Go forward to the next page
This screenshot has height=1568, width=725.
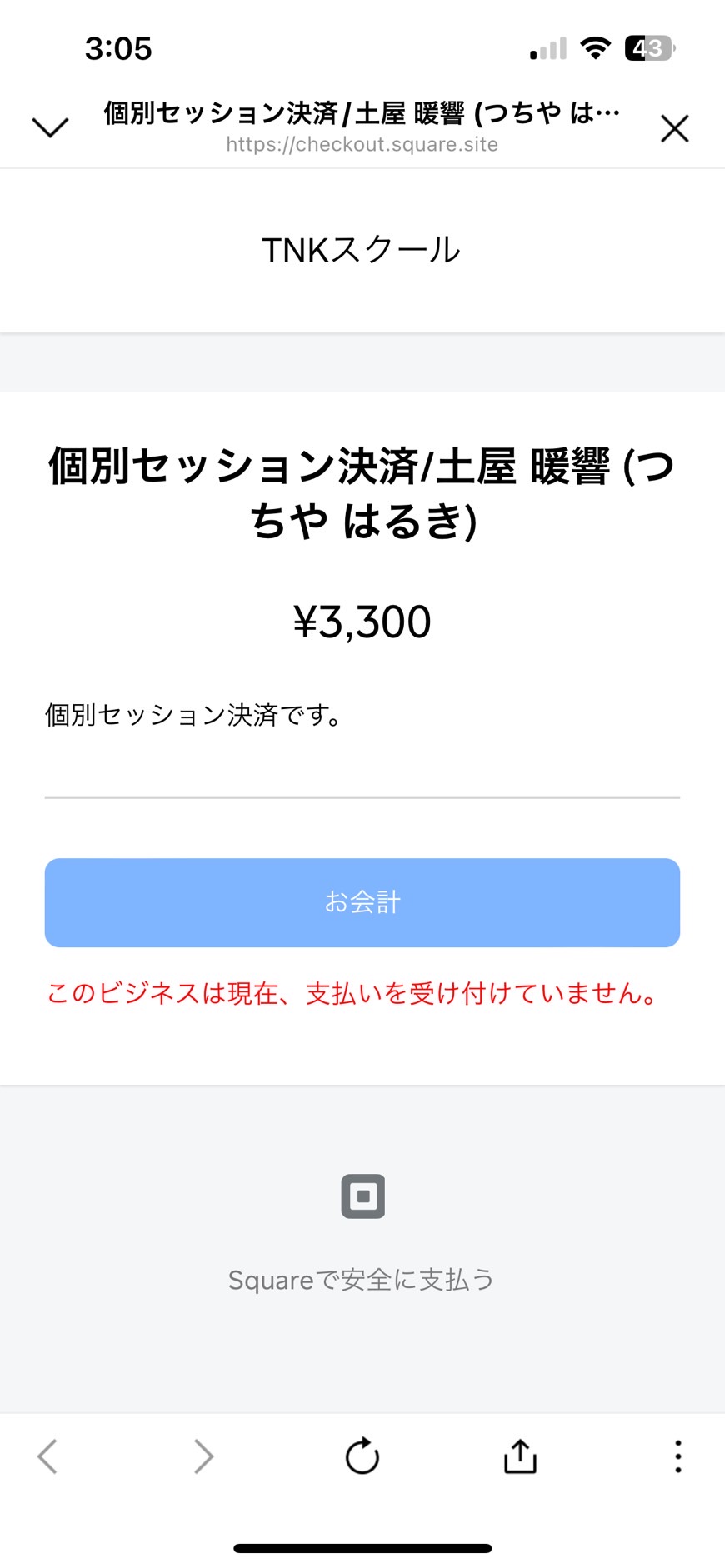204,1456
